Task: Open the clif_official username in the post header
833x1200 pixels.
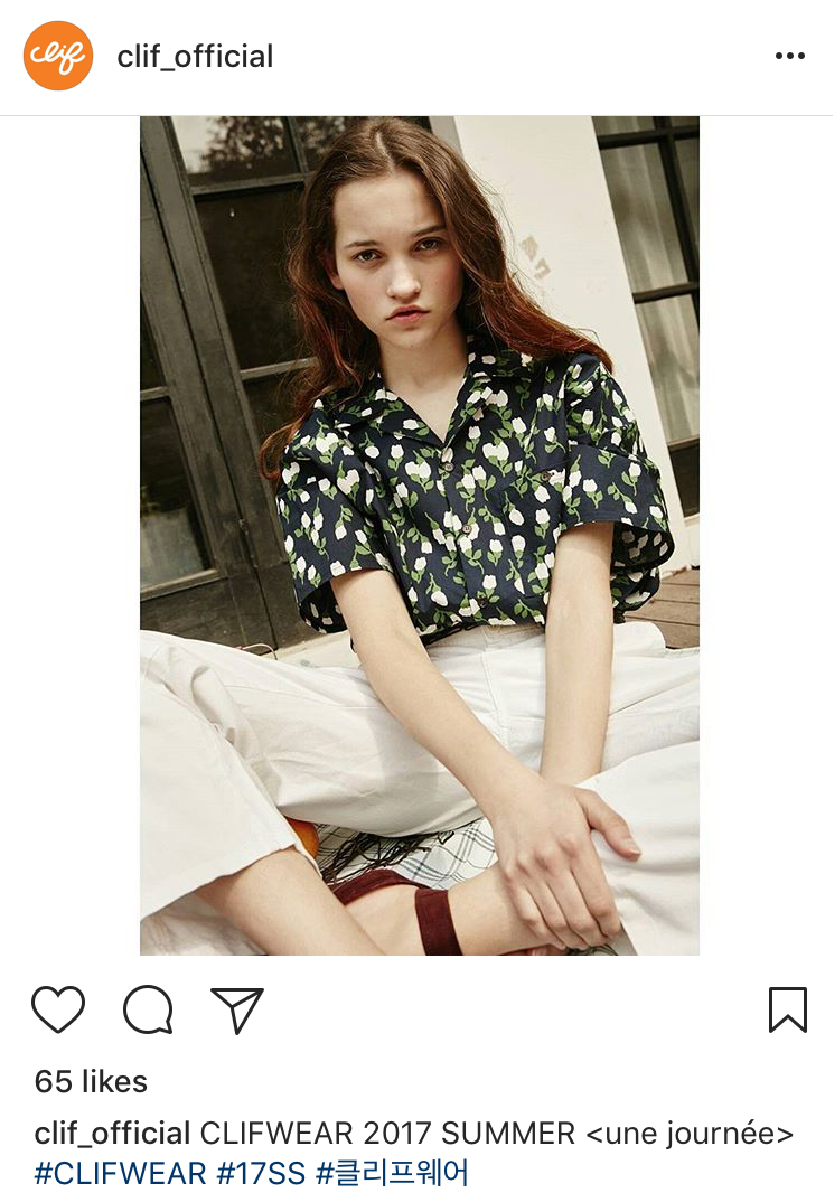Action: point(195,56)
